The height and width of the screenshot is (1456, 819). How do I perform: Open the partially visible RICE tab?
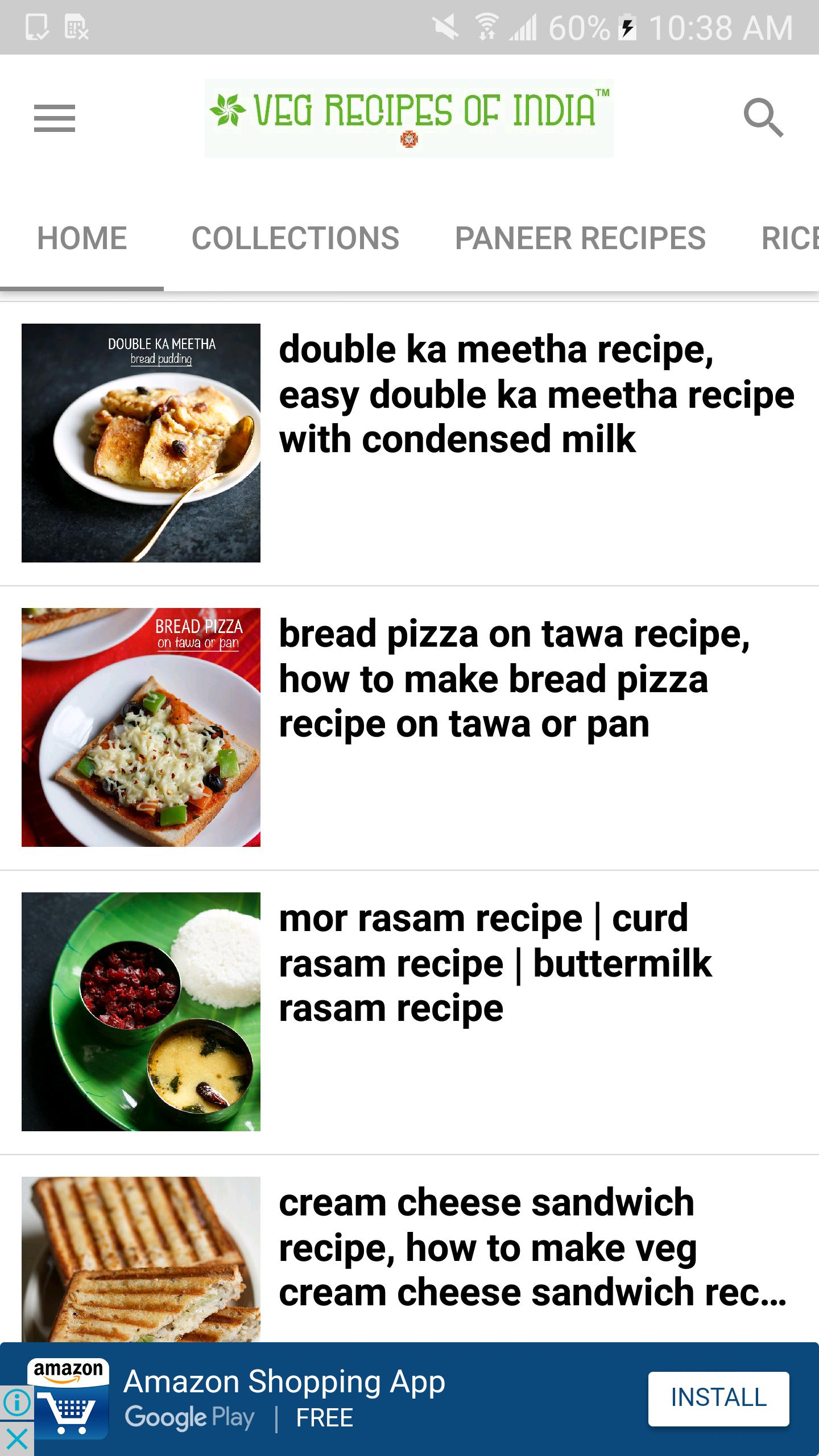click(795, 238)
